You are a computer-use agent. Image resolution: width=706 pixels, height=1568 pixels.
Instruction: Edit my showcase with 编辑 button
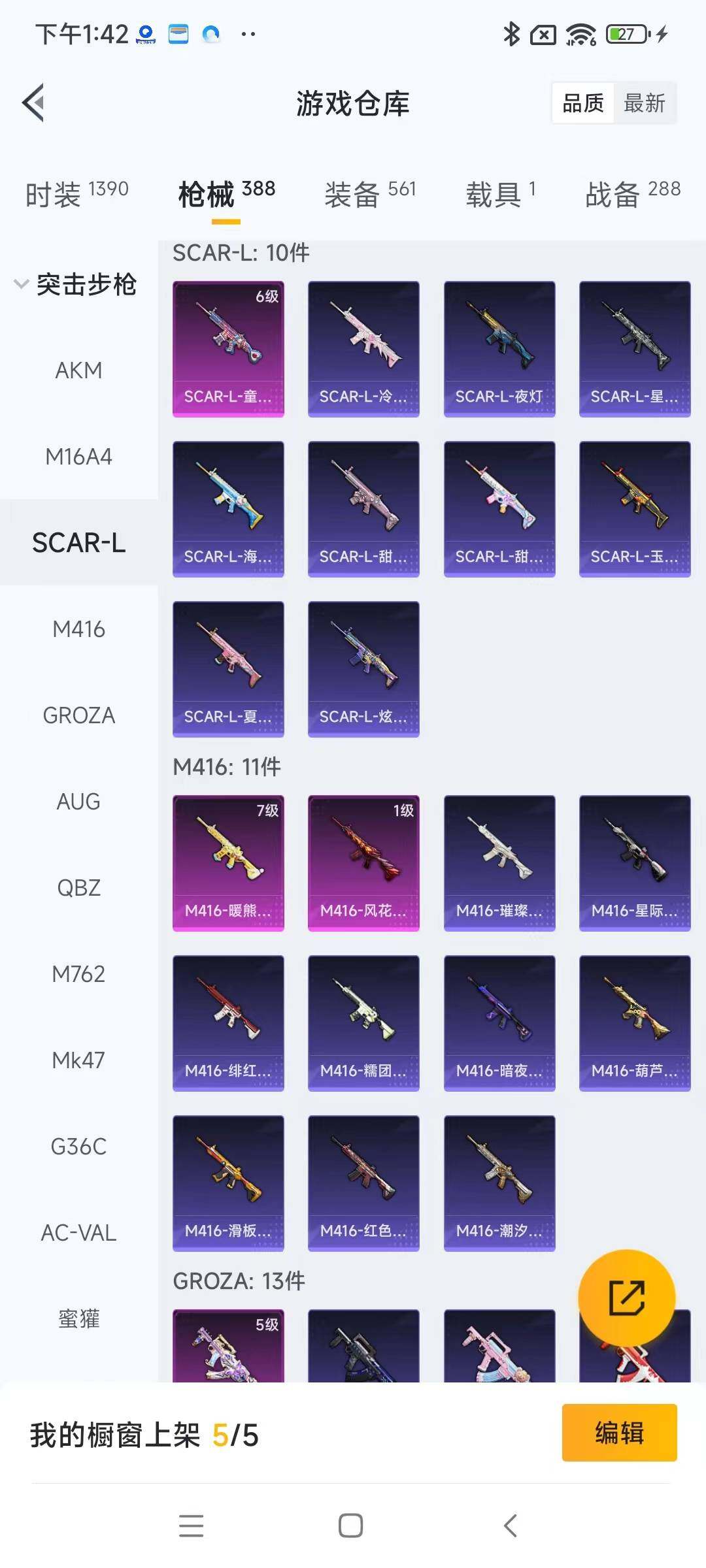618,1432
